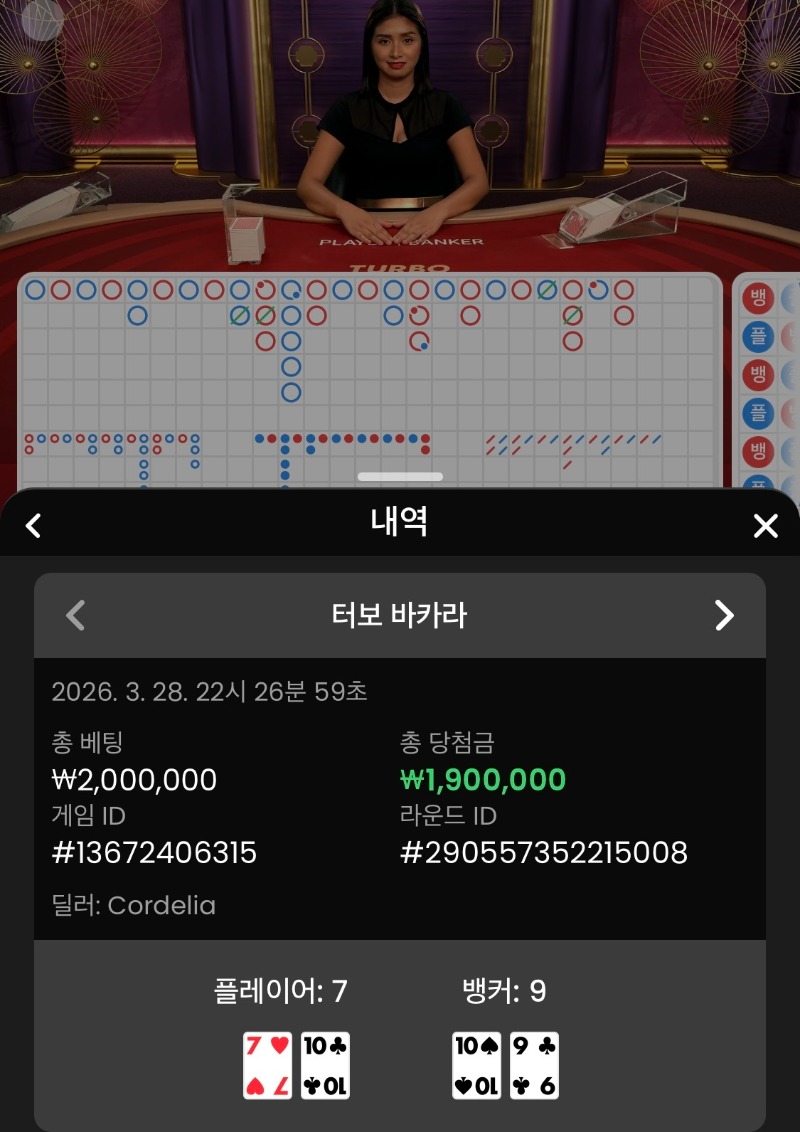Show the next 터보 바카라 round
800x1132 pixels.
pos(724,615)
